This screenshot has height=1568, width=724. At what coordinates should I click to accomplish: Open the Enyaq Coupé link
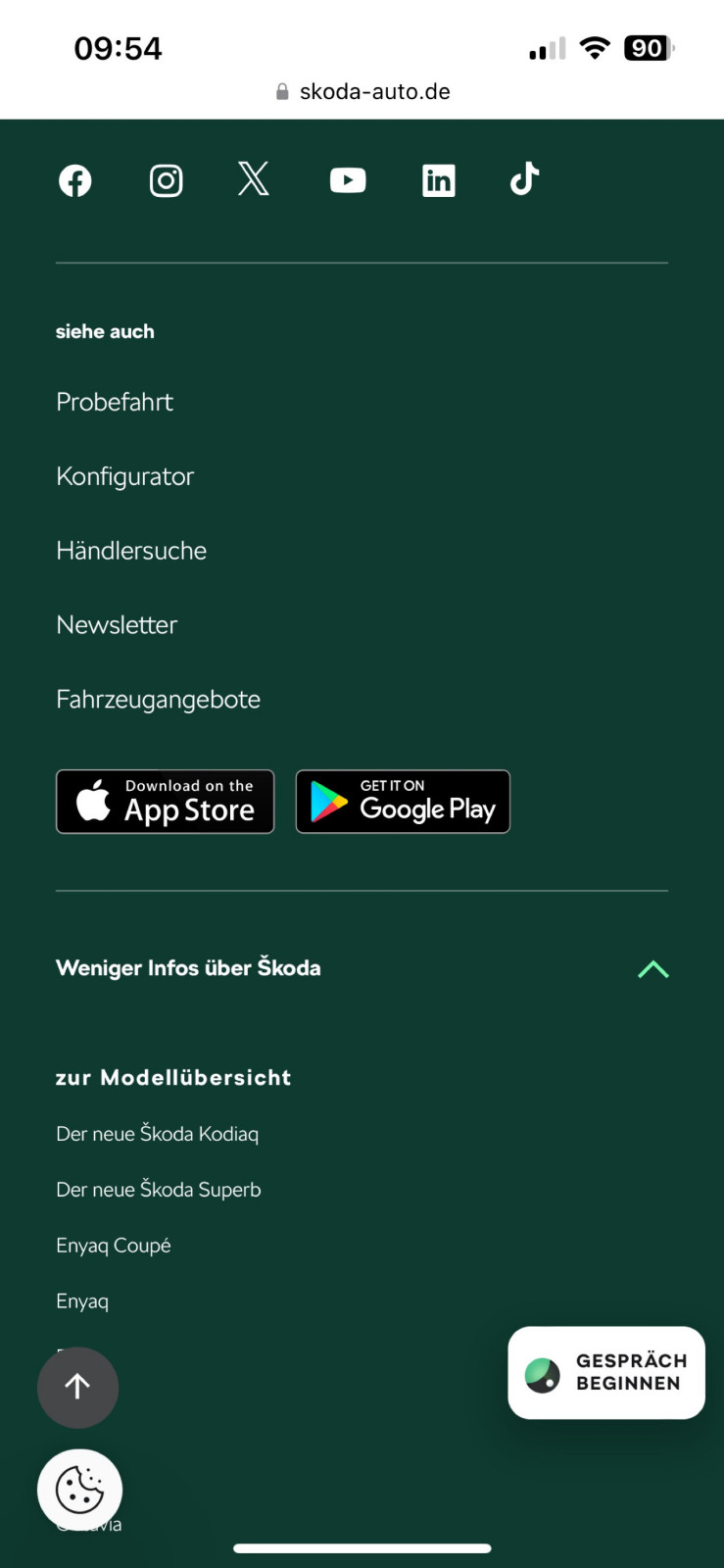point(114,1246)
